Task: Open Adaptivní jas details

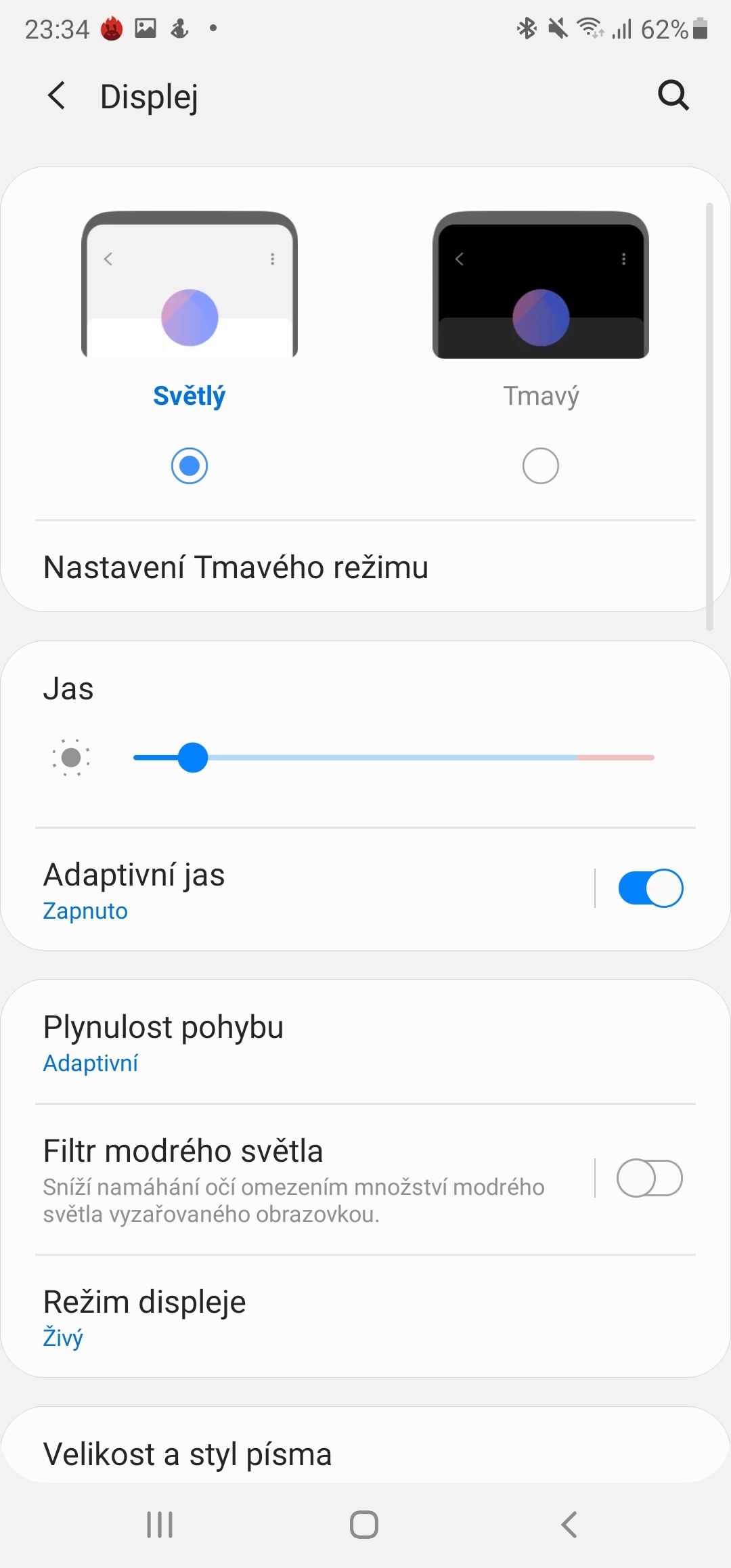Action: click(271, 888)
